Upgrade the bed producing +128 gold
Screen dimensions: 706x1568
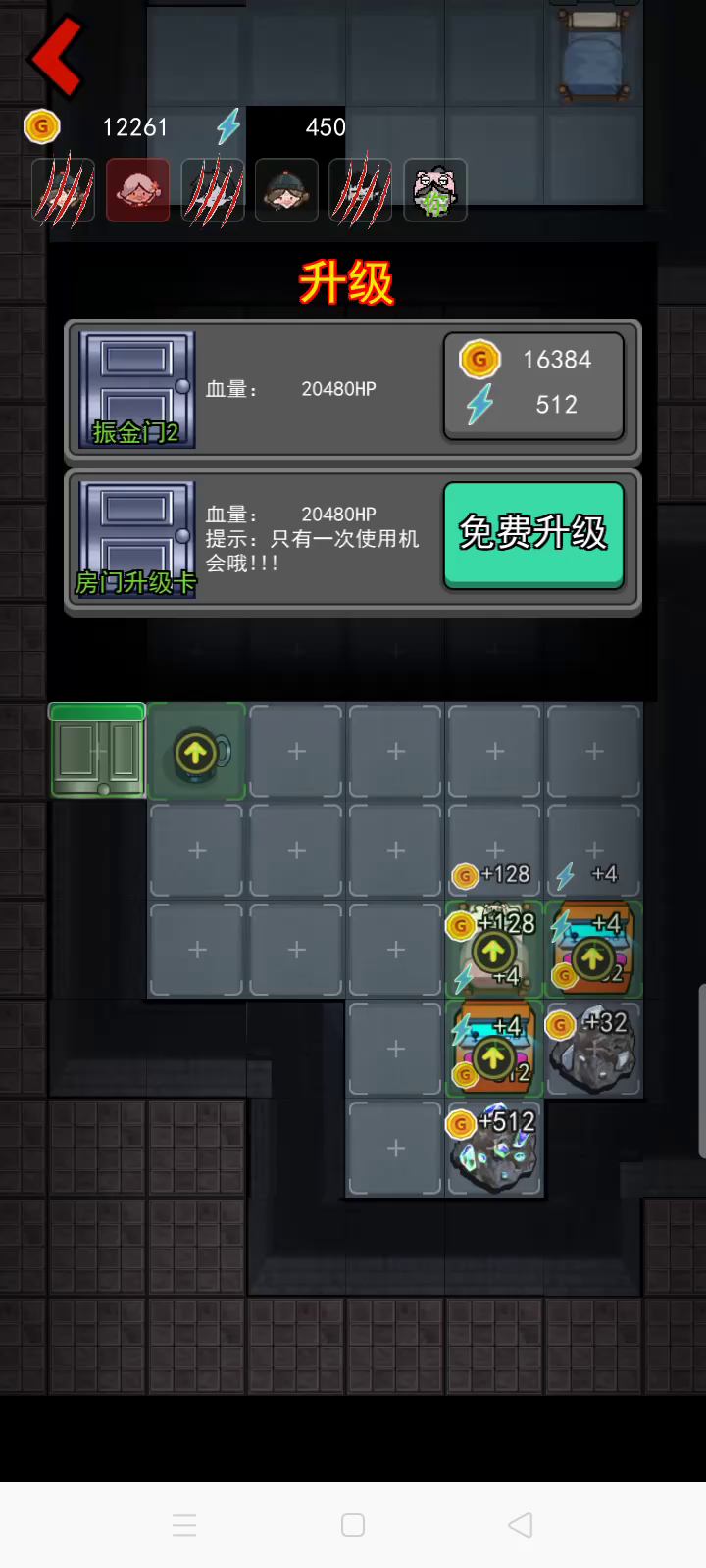[x=493, y=950]
